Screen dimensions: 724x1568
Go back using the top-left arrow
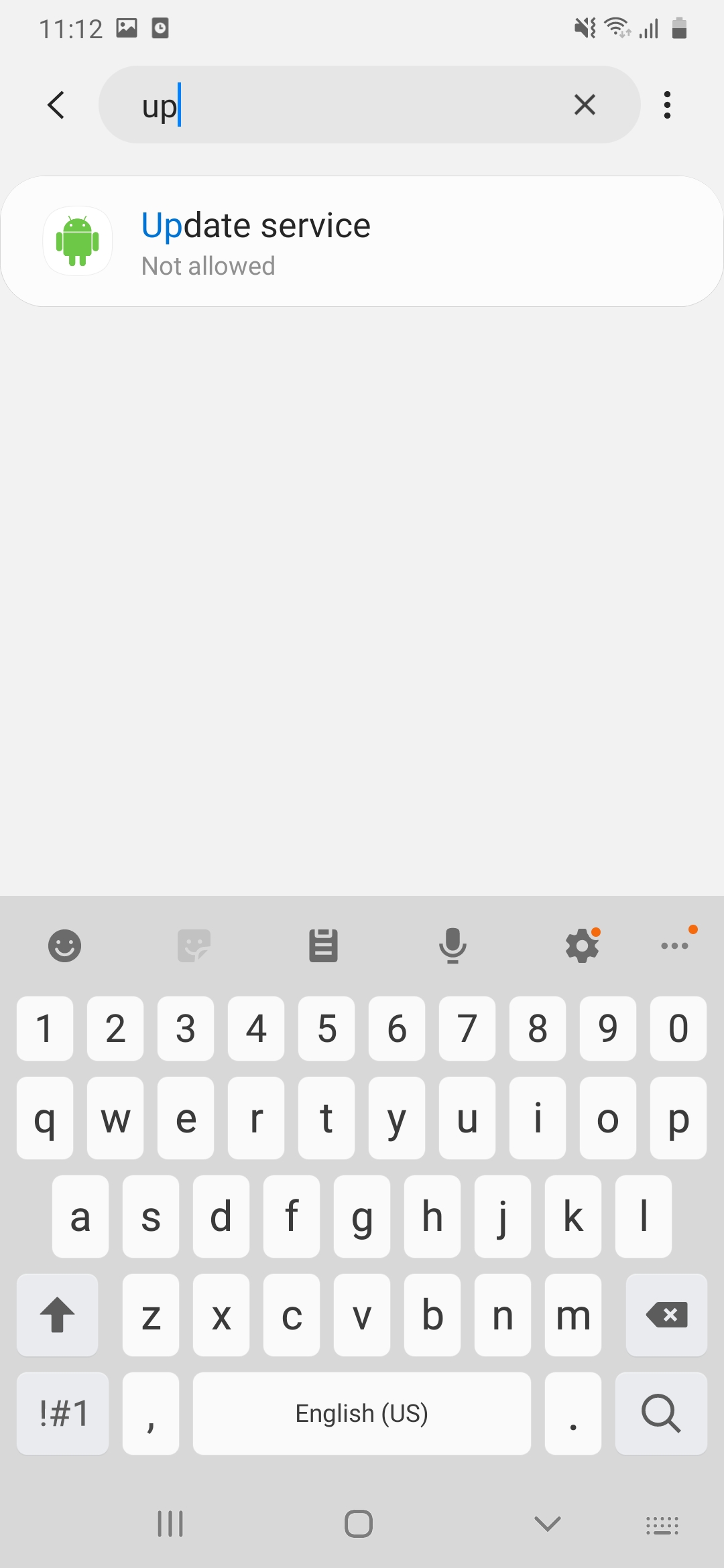tap(56, 105)
